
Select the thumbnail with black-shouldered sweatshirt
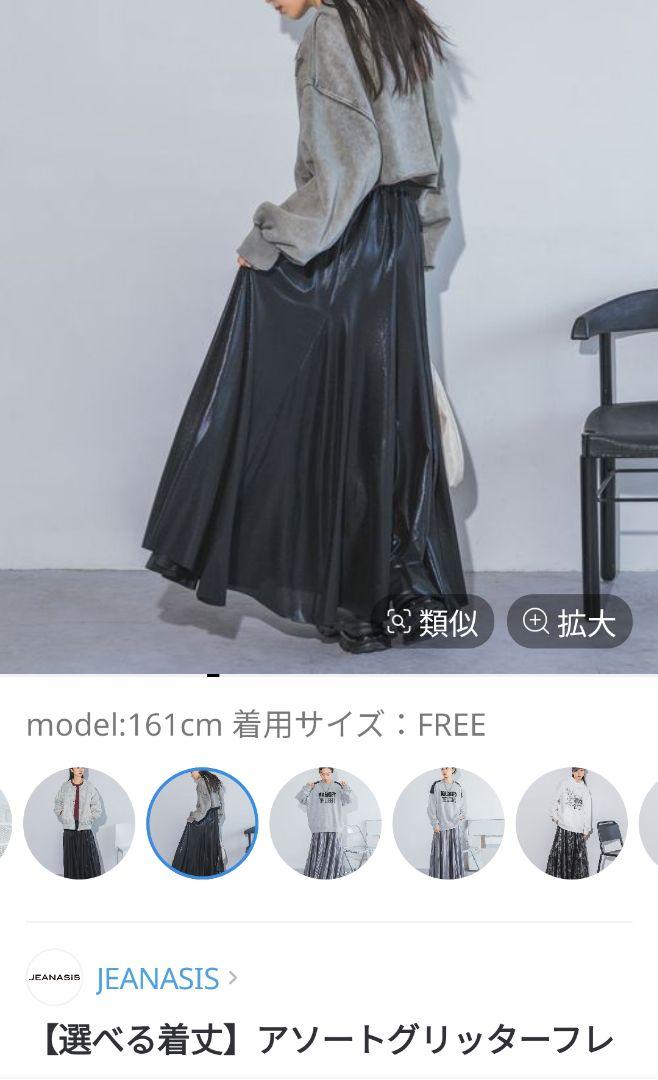coord(448,823)
